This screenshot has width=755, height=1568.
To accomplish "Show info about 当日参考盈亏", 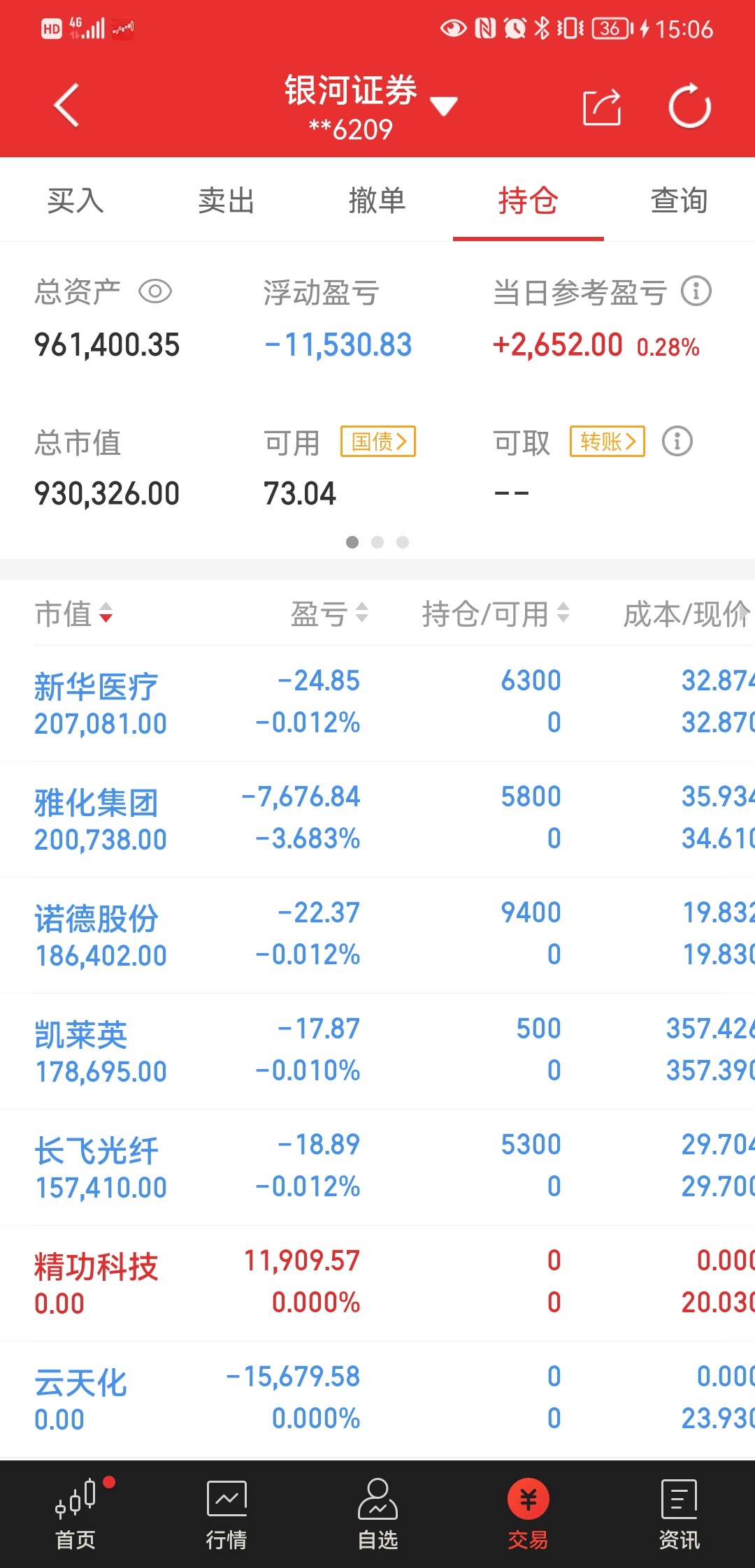I will tap(696, 291).
